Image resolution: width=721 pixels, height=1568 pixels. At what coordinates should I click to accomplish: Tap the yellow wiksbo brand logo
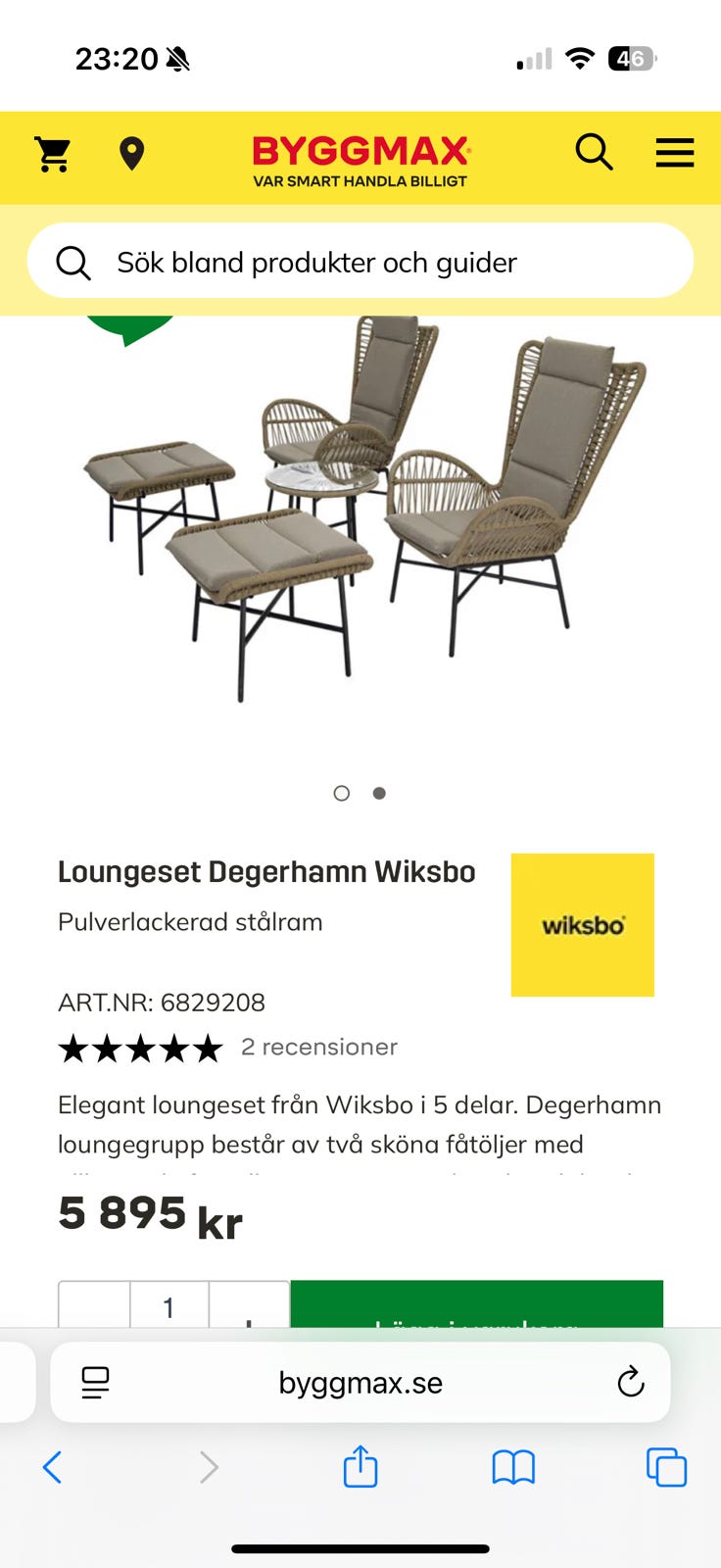[x=582, y=924]
